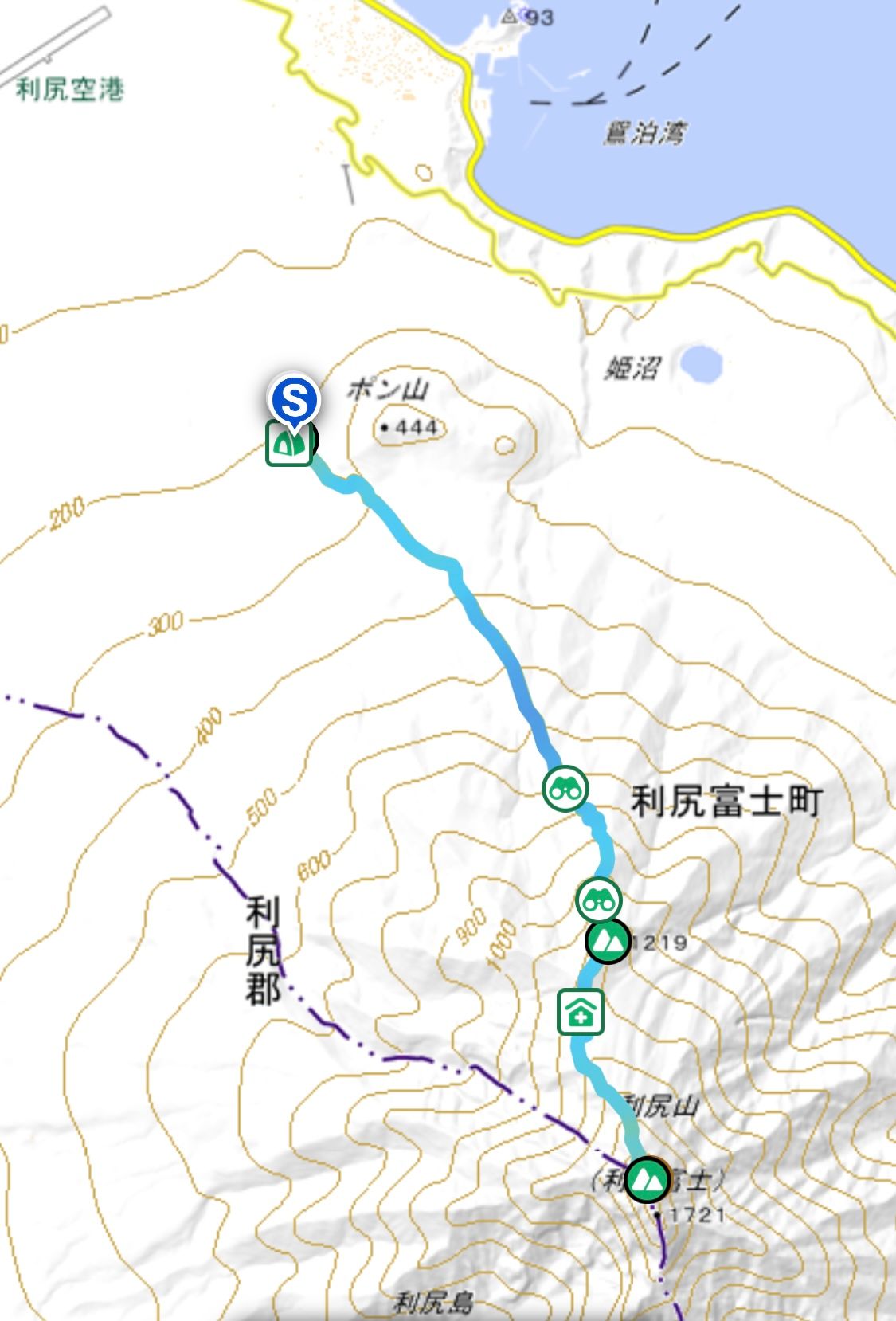Open the 利尻山 summit marker

tap(647, 1179)
